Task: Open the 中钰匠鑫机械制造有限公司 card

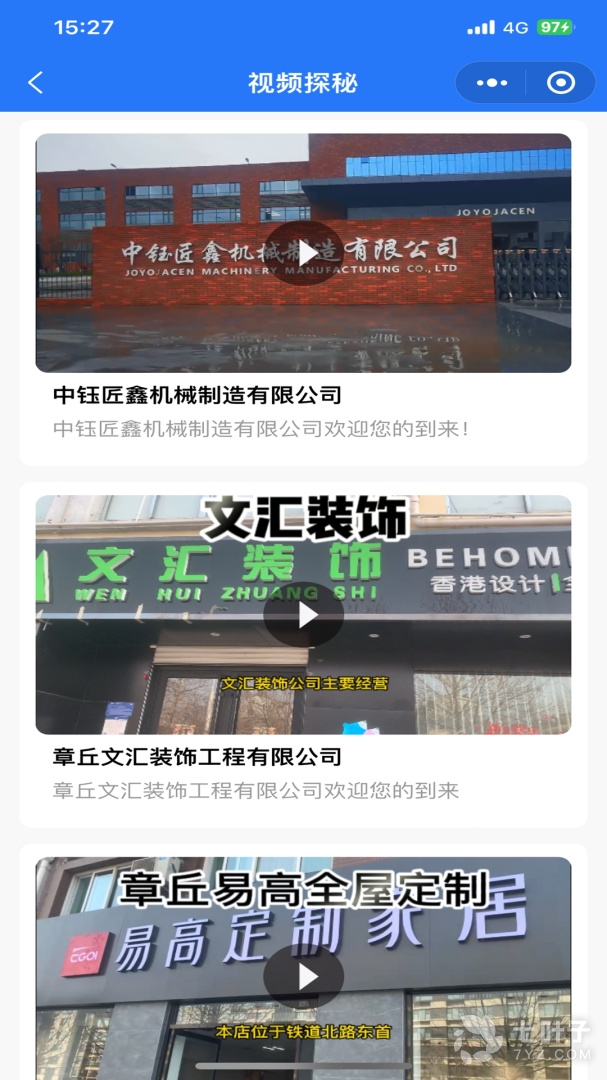Action: point(197,395)
